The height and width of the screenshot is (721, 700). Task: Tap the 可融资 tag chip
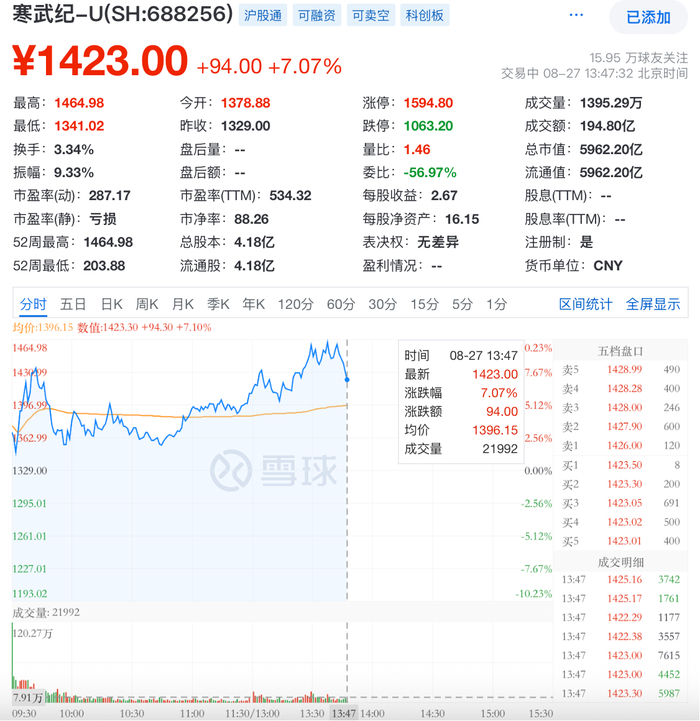(x=317, y=16)
